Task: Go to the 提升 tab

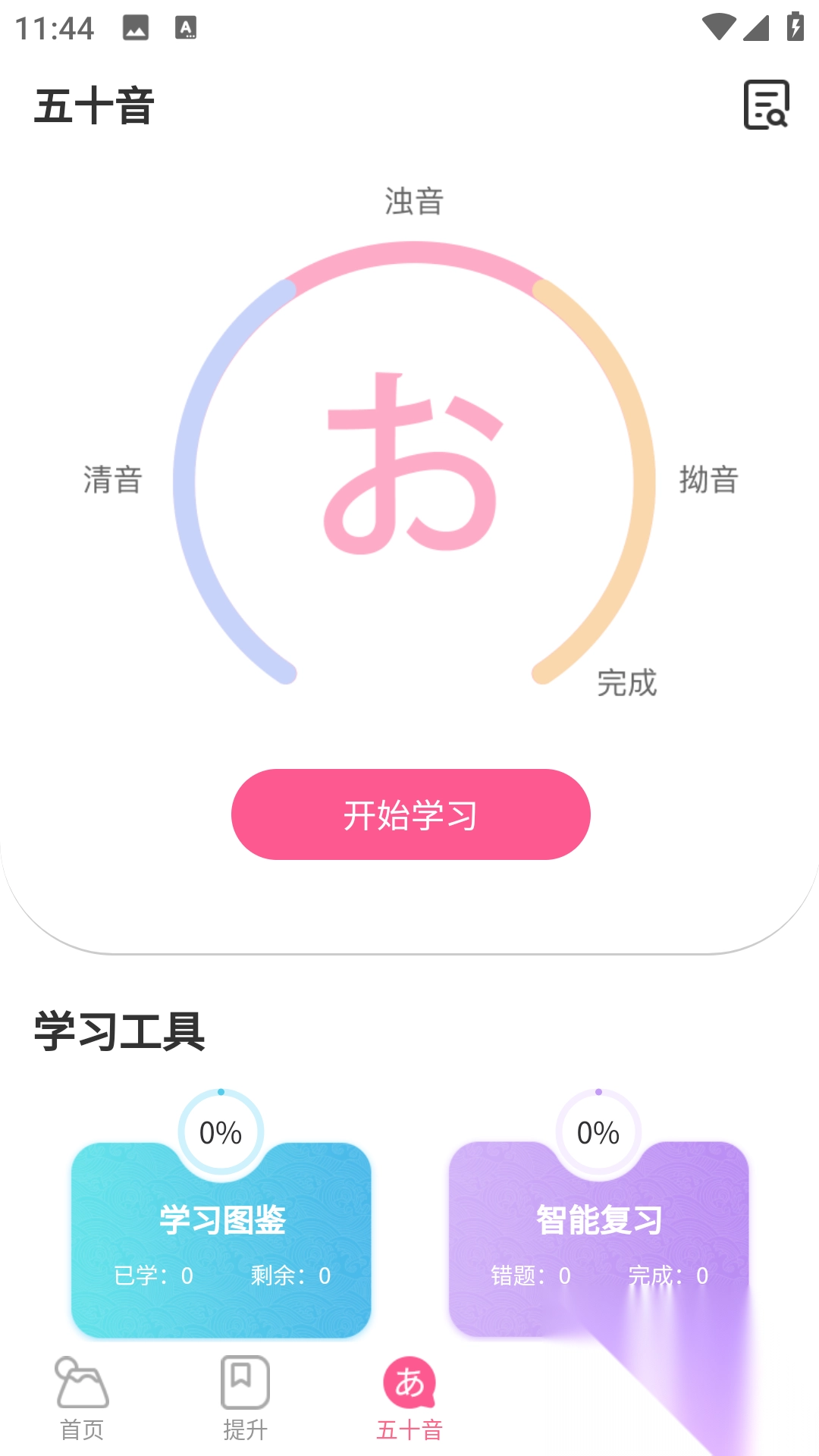Action: tap(245, 1398)
